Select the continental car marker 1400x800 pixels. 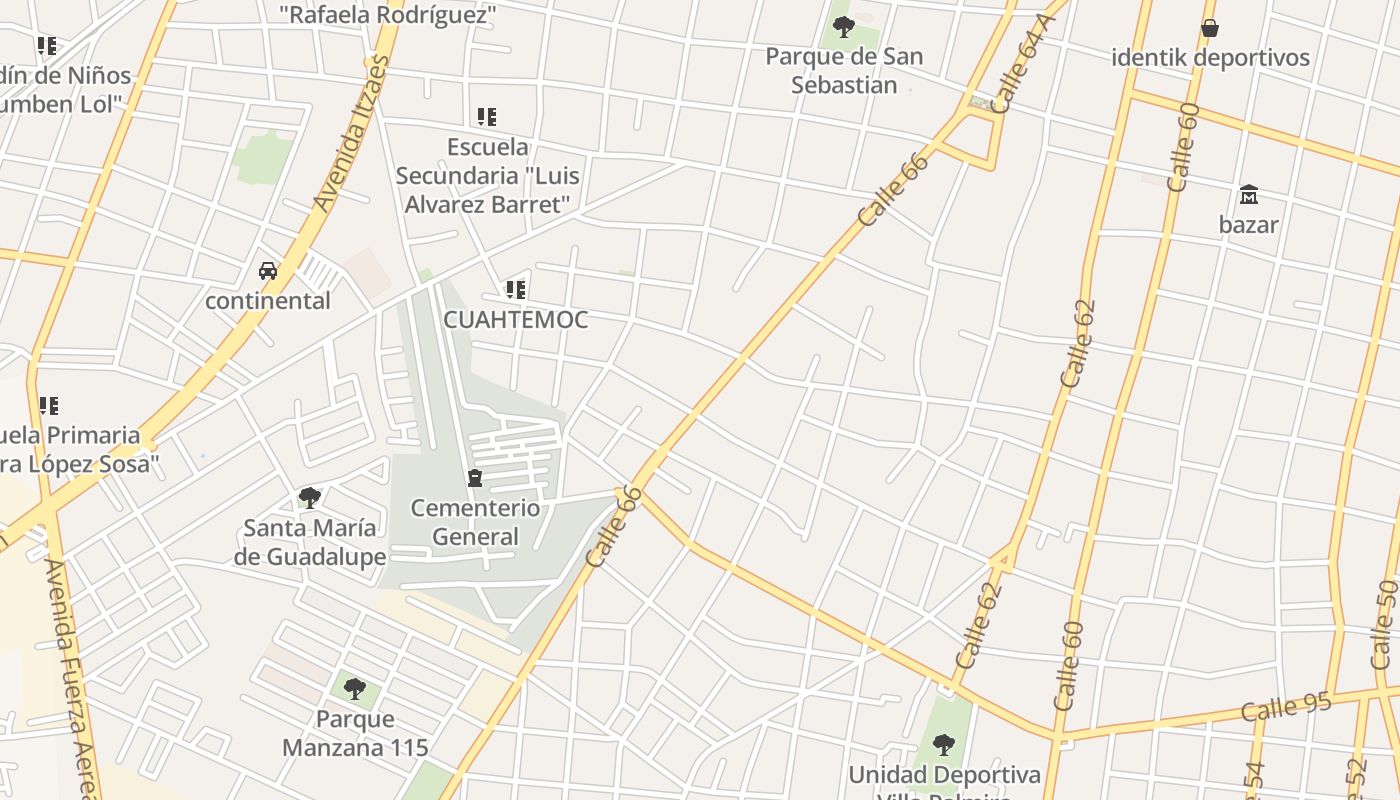point(268,271)
